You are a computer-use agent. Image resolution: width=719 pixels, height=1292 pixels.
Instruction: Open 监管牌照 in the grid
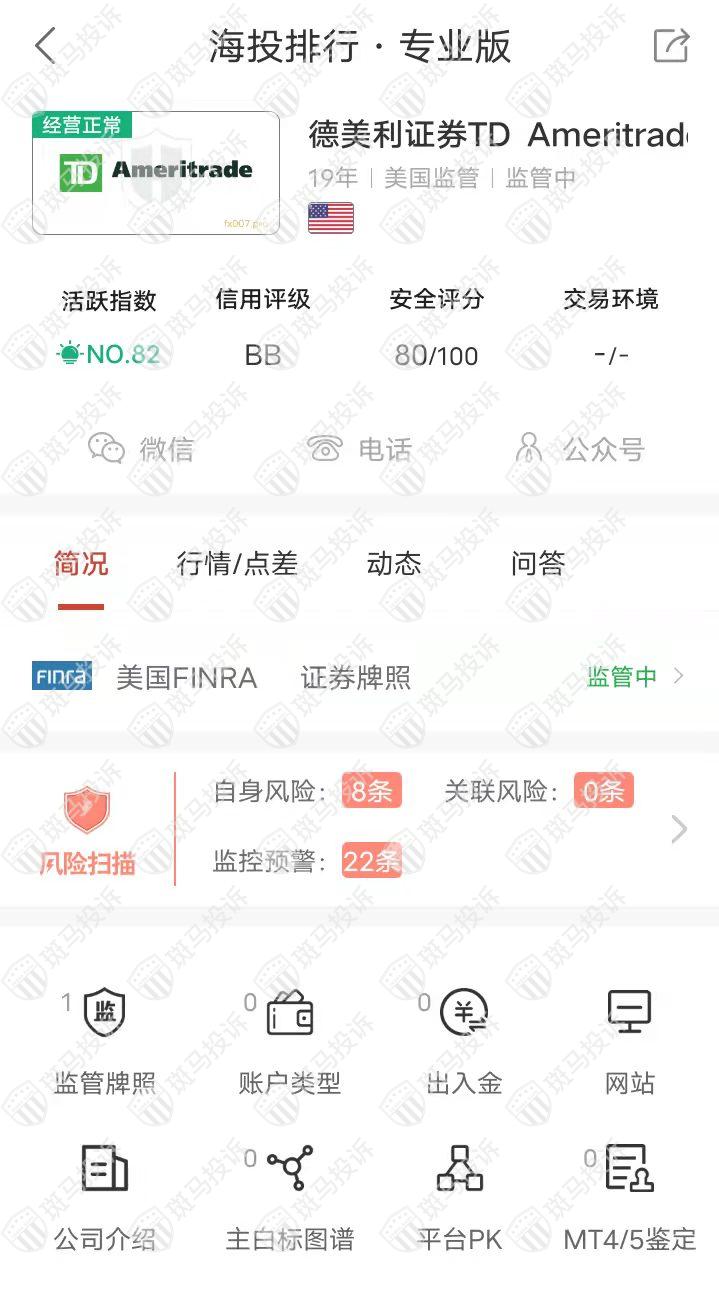click(105, 1040)
